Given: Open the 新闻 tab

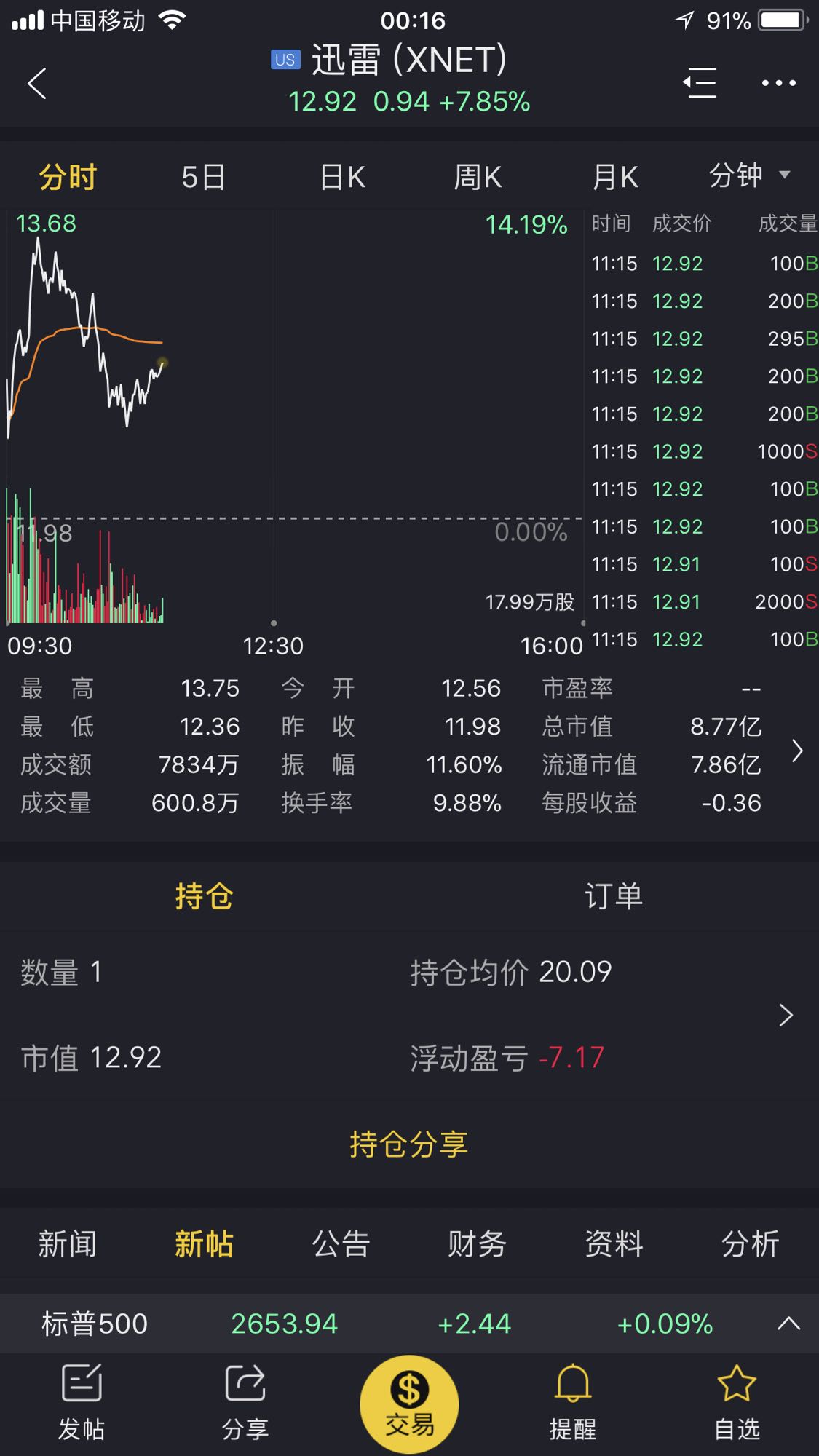Looking at the screenshot, I should point(68,1243).
